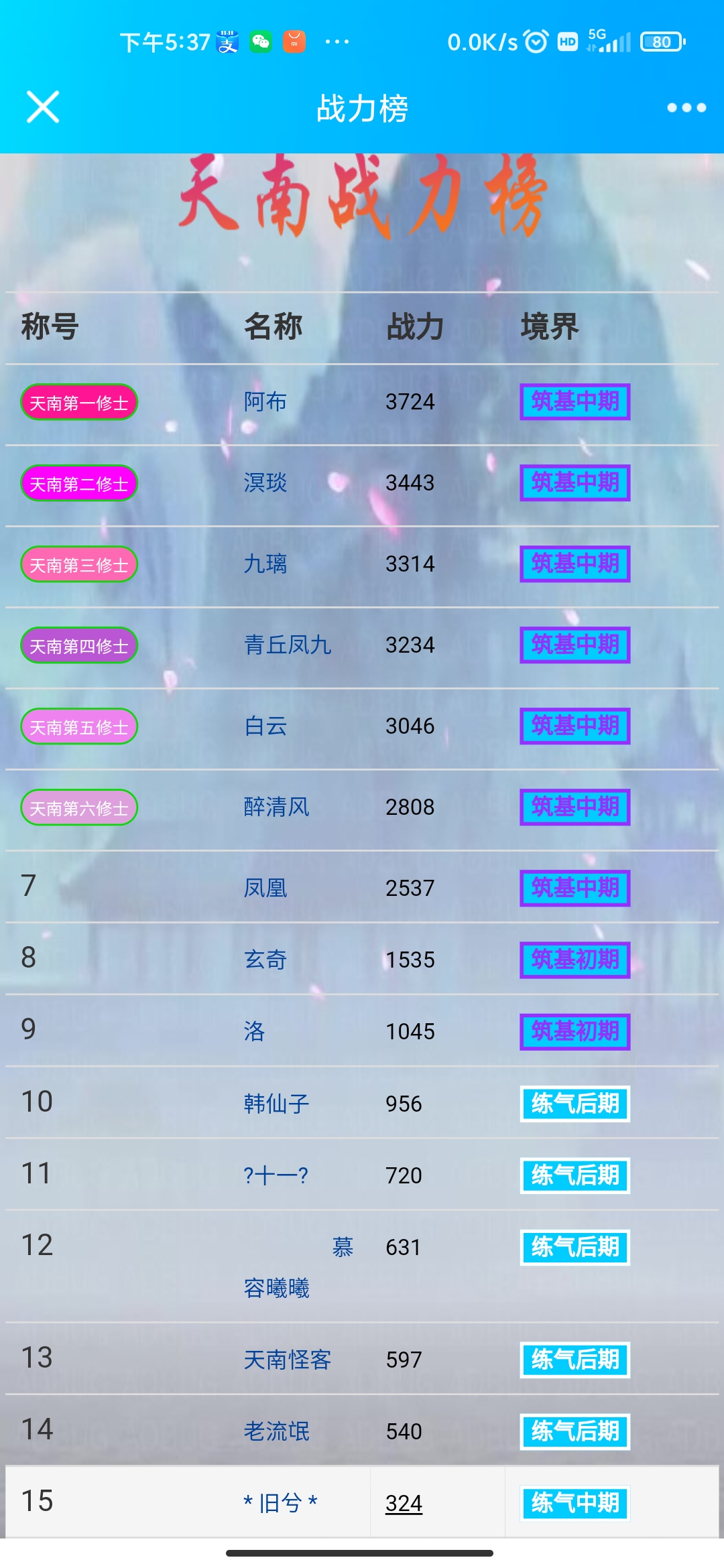Tap the battery indicator showing 80

660,42
